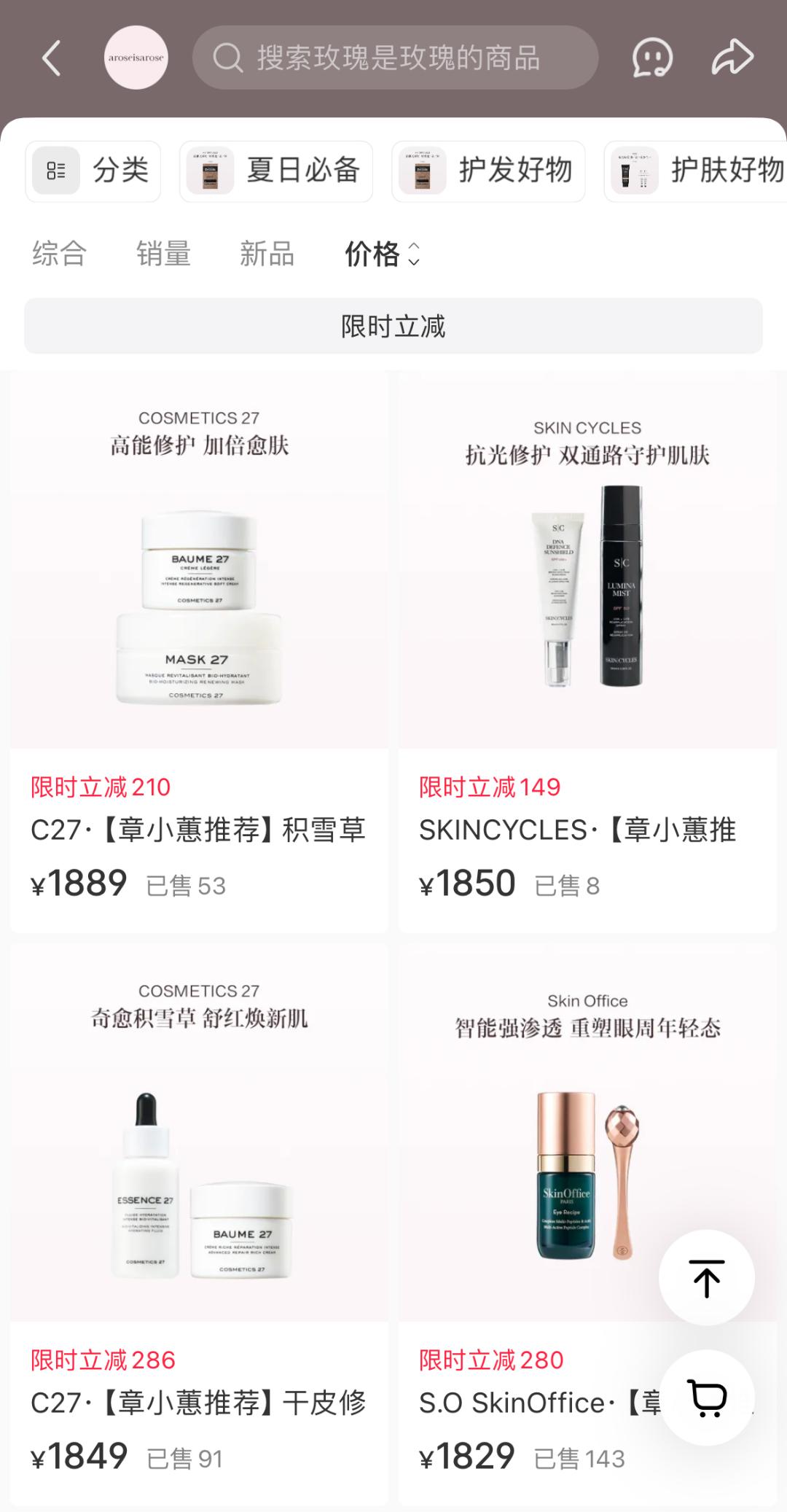The image size is (787, 1512).
Task: Select the 护发好物 category chip
Action: 488,171
